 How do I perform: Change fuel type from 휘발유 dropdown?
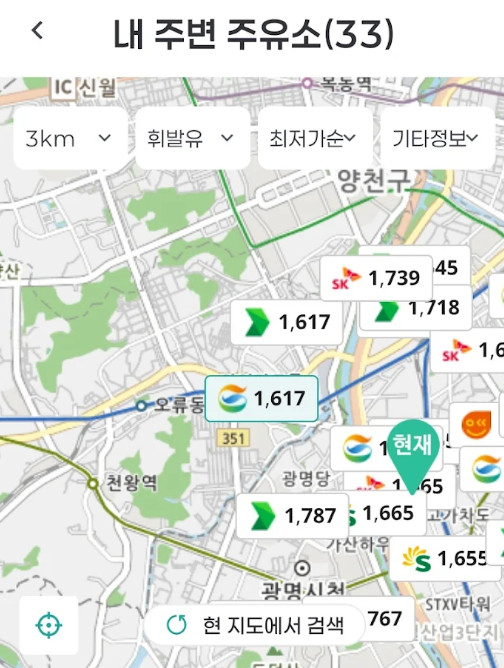(193, 138)
